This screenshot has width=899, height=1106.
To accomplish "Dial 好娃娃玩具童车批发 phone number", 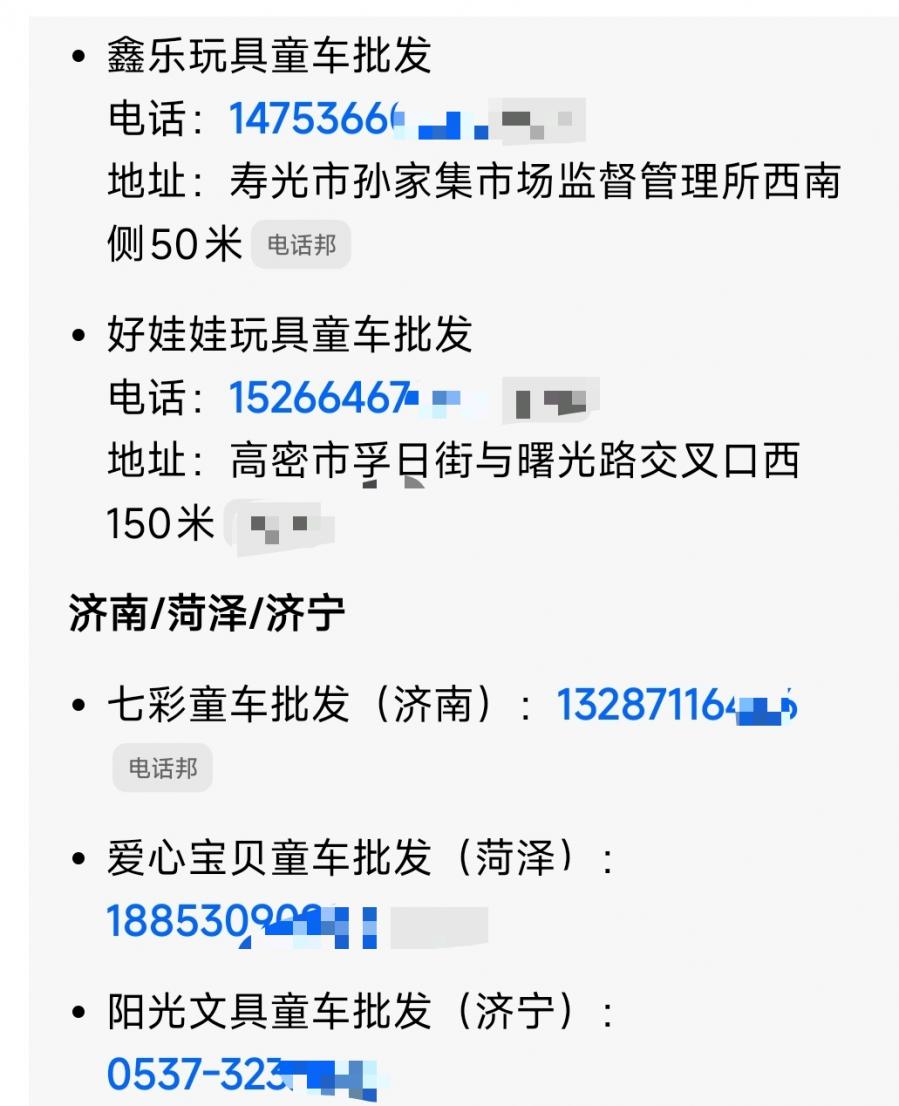I will click(x=322, y=398).
